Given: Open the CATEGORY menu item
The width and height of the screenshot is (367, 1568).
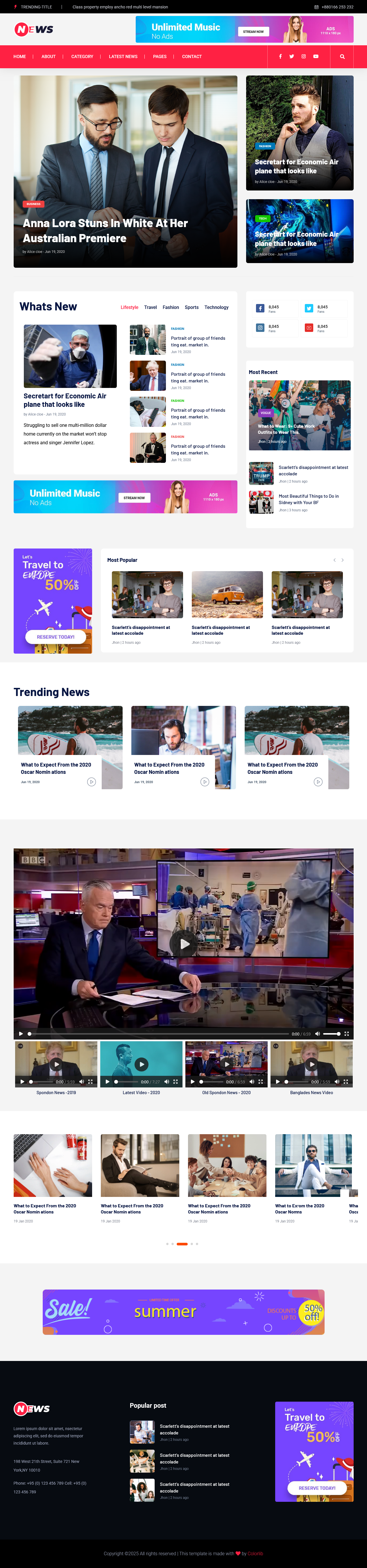Looking at the screenshot, I should pos(82,57).
